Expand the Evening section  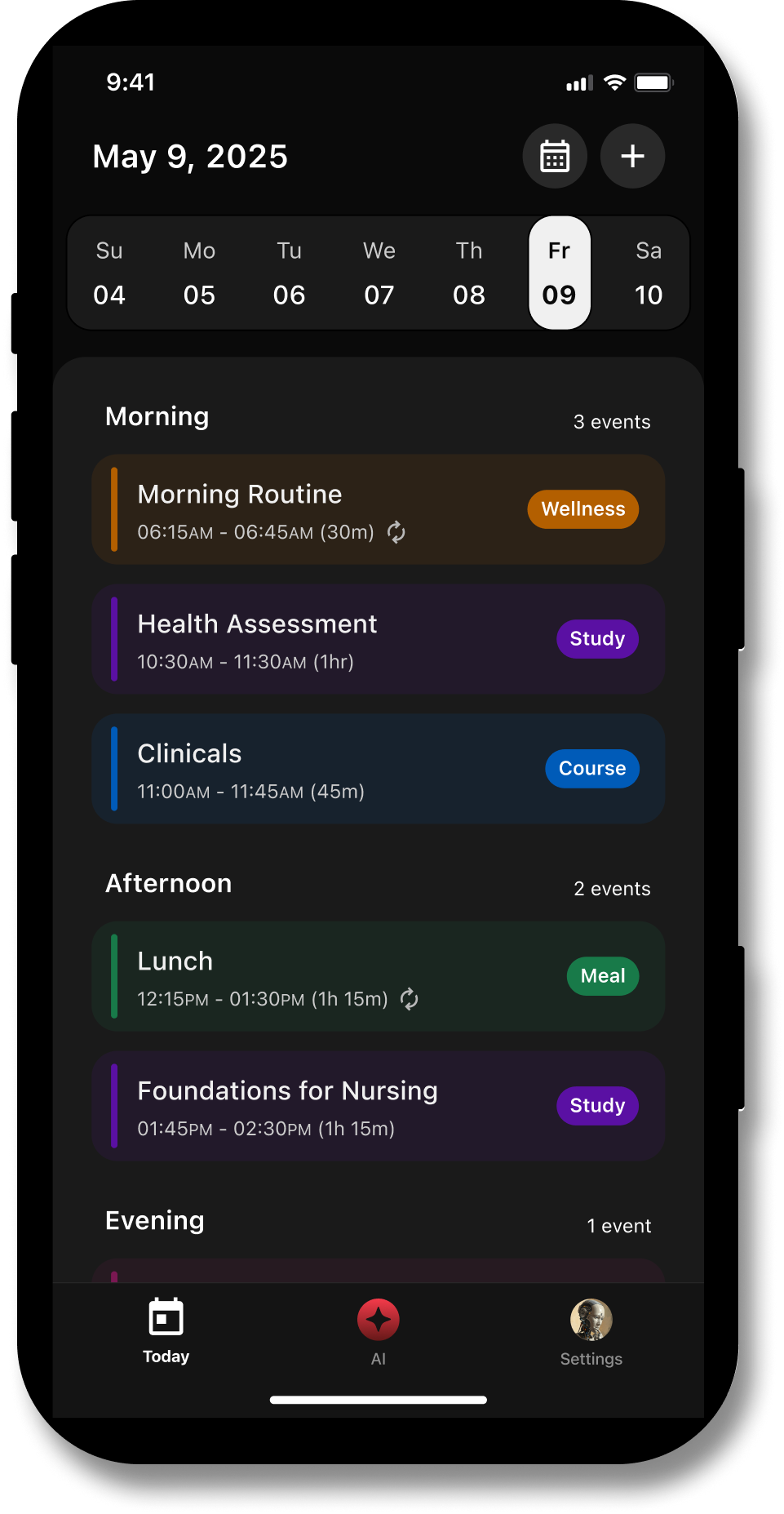(x=154, y=1220)
